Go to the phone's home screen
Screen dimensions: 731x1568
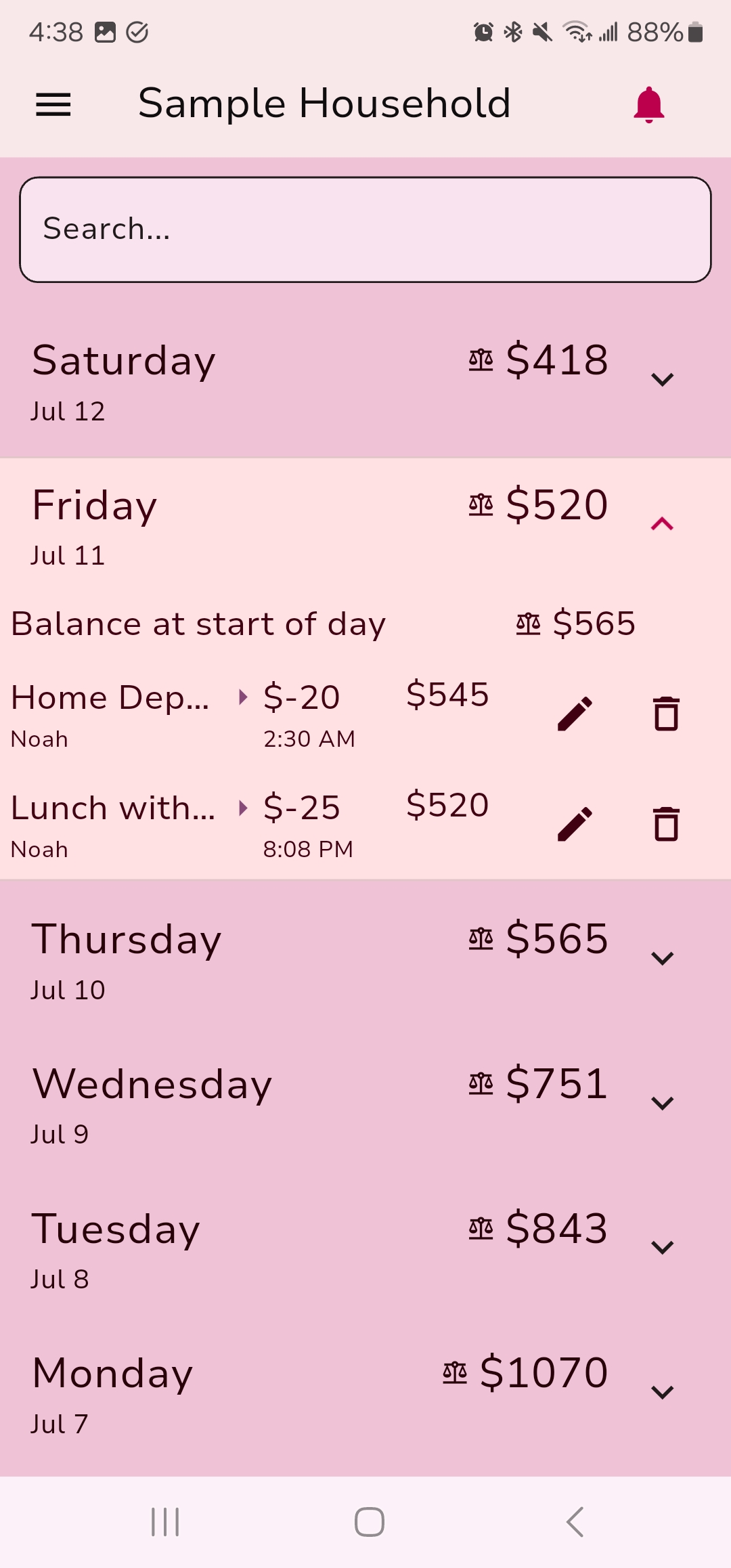[x=369, y=1522]
